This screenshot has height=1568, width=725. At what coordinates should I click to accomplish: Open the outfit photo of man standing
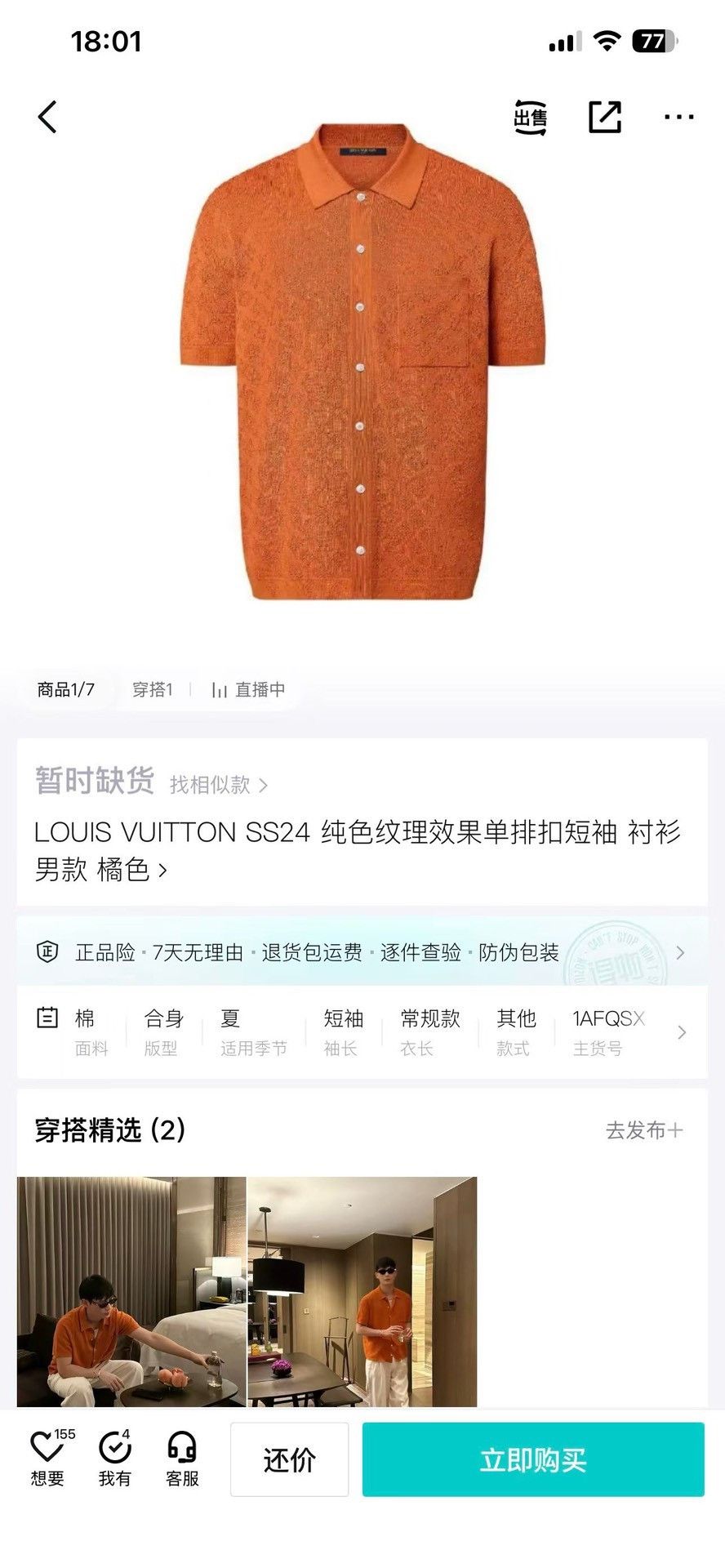click(362, 1291)
